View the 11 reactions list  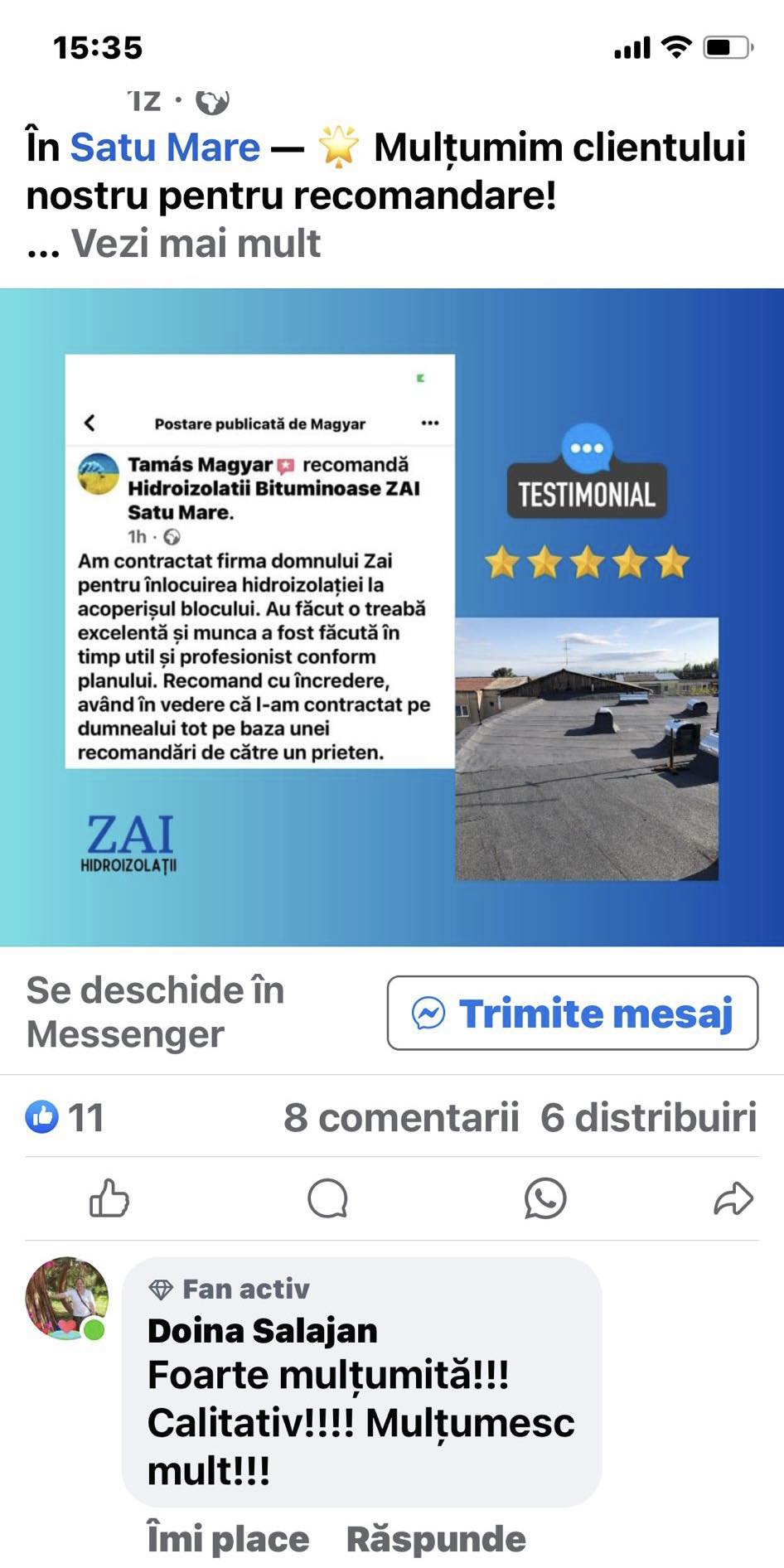click(65, 1117)
